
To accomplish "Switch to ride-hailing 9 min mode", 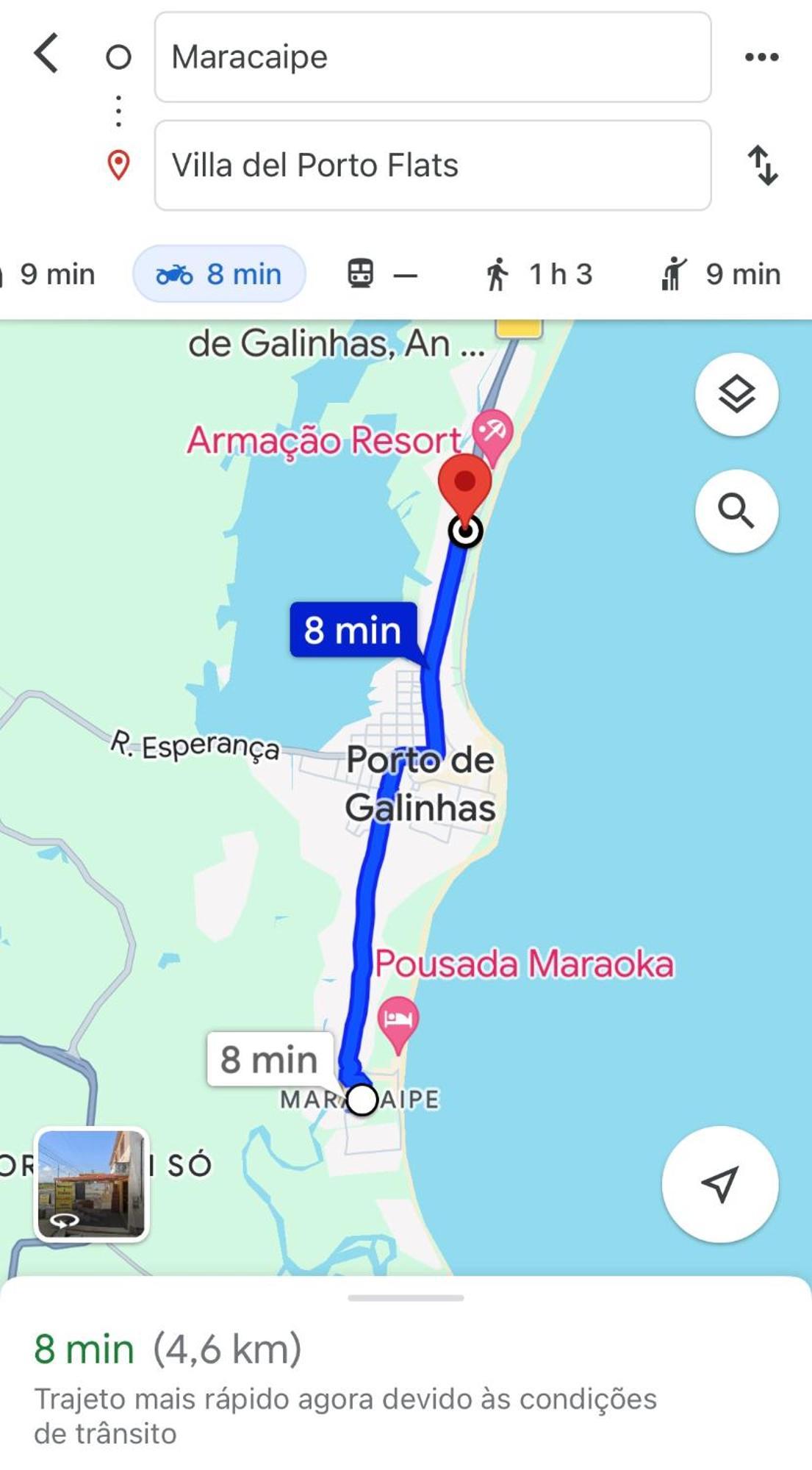I will 720,274.
